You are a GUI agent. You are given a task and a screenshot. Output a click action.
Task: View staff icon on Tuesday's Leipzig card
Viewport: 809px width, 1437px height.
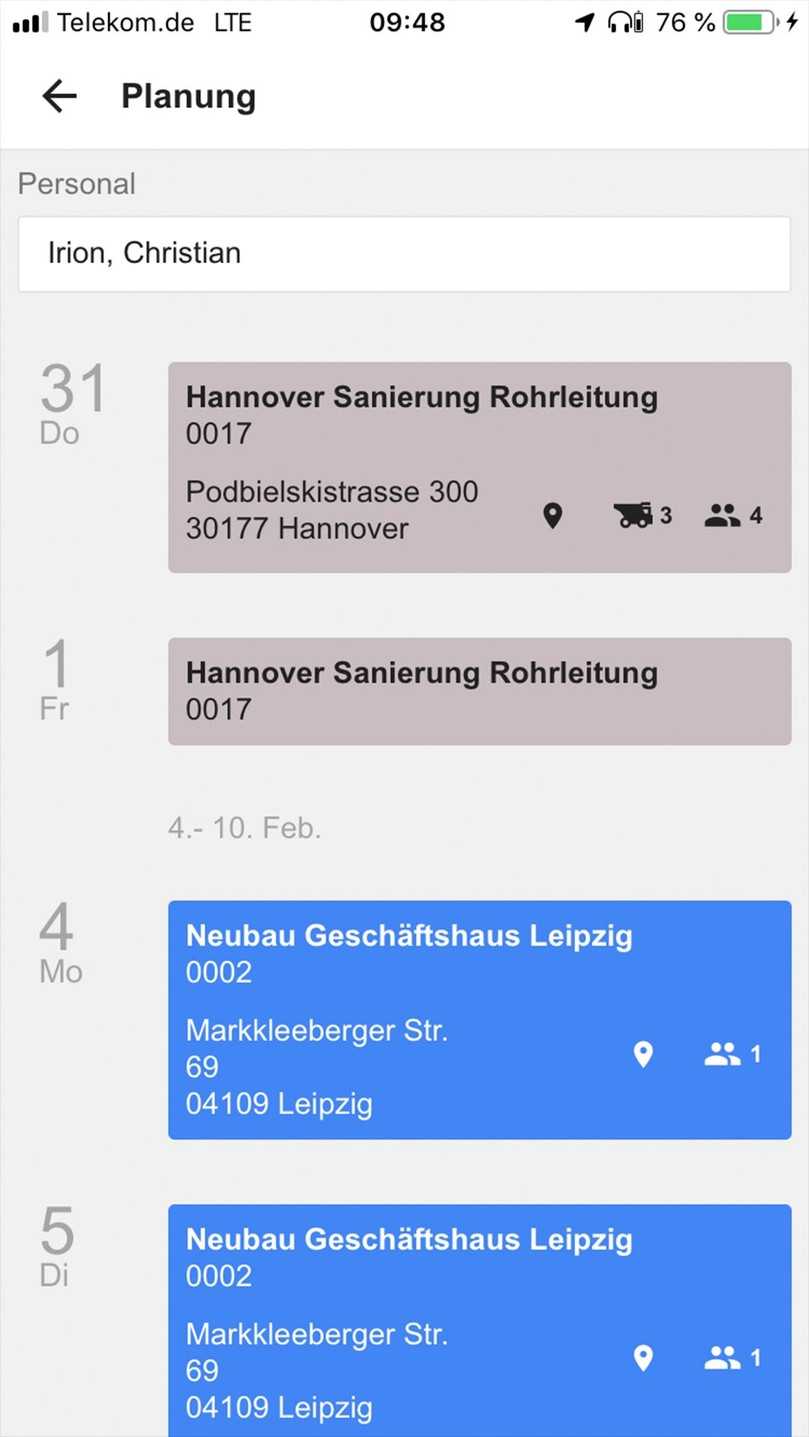723,1358
